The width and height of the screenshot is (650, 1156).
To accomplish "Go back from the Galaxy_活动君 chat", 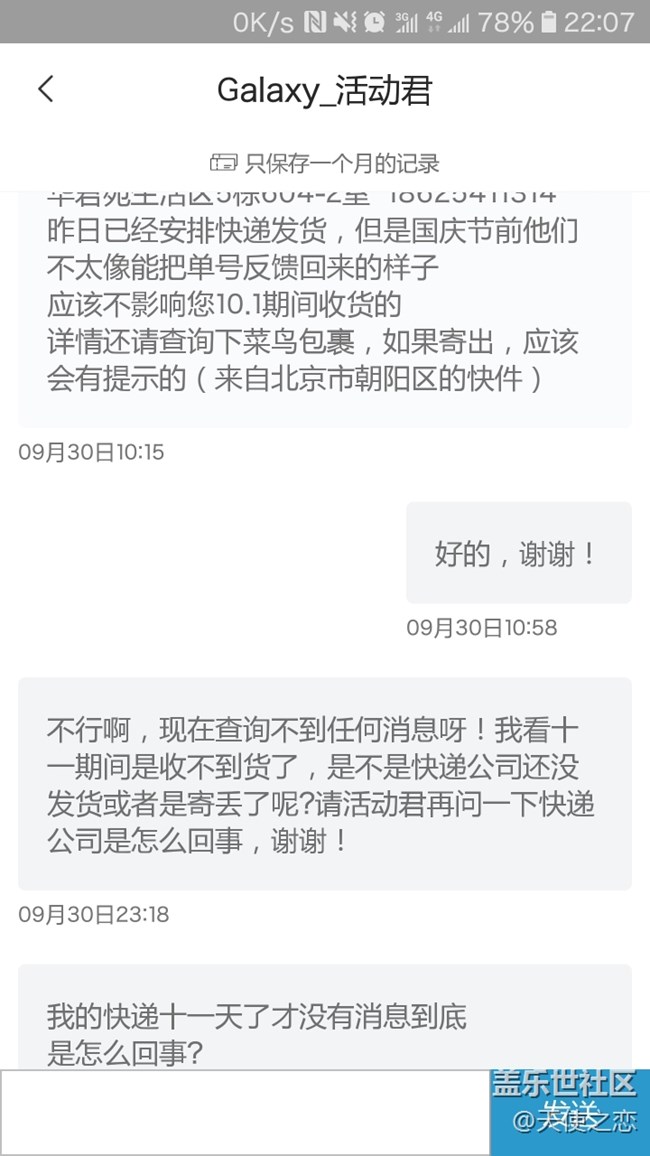I will [46, 90].
